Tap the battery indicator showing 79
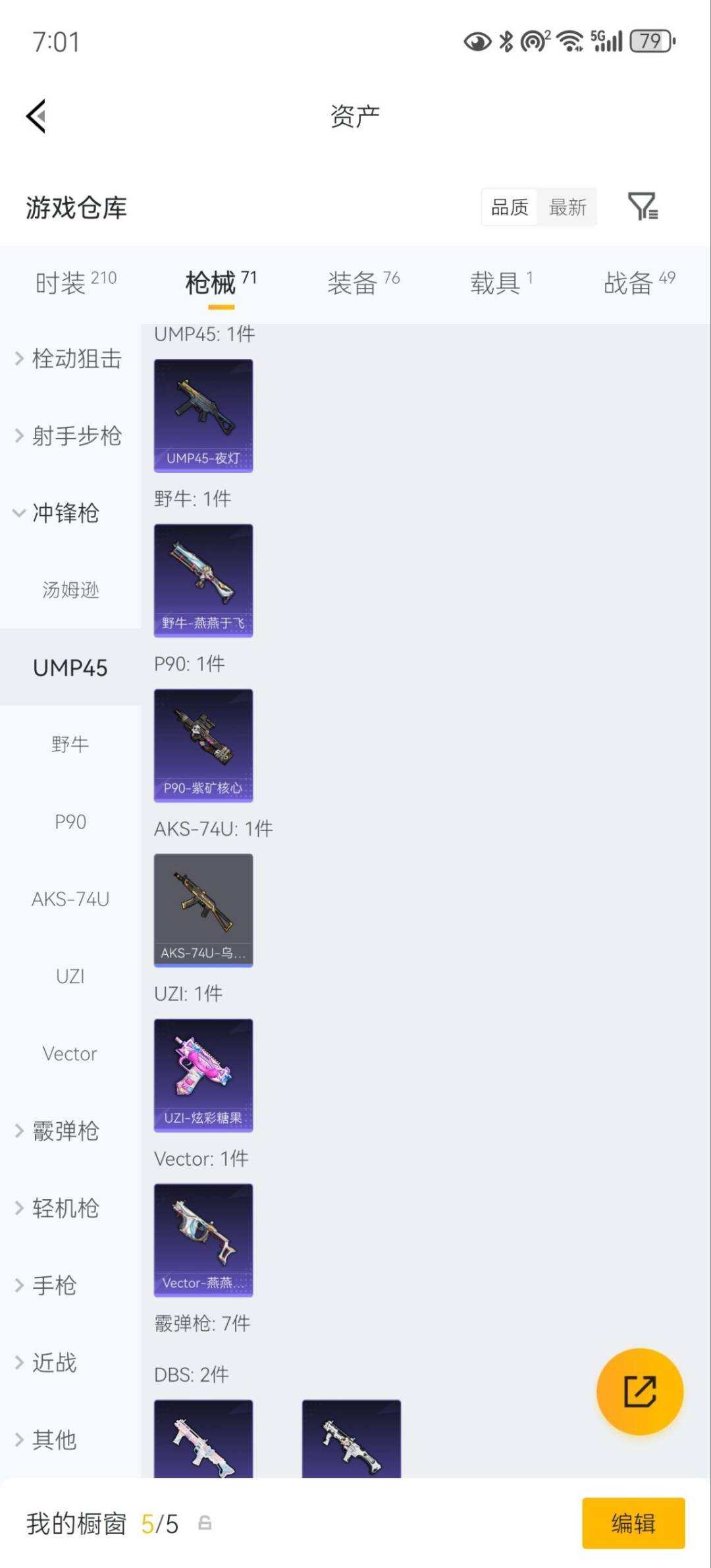711x1568 pixels. [651, 41]
